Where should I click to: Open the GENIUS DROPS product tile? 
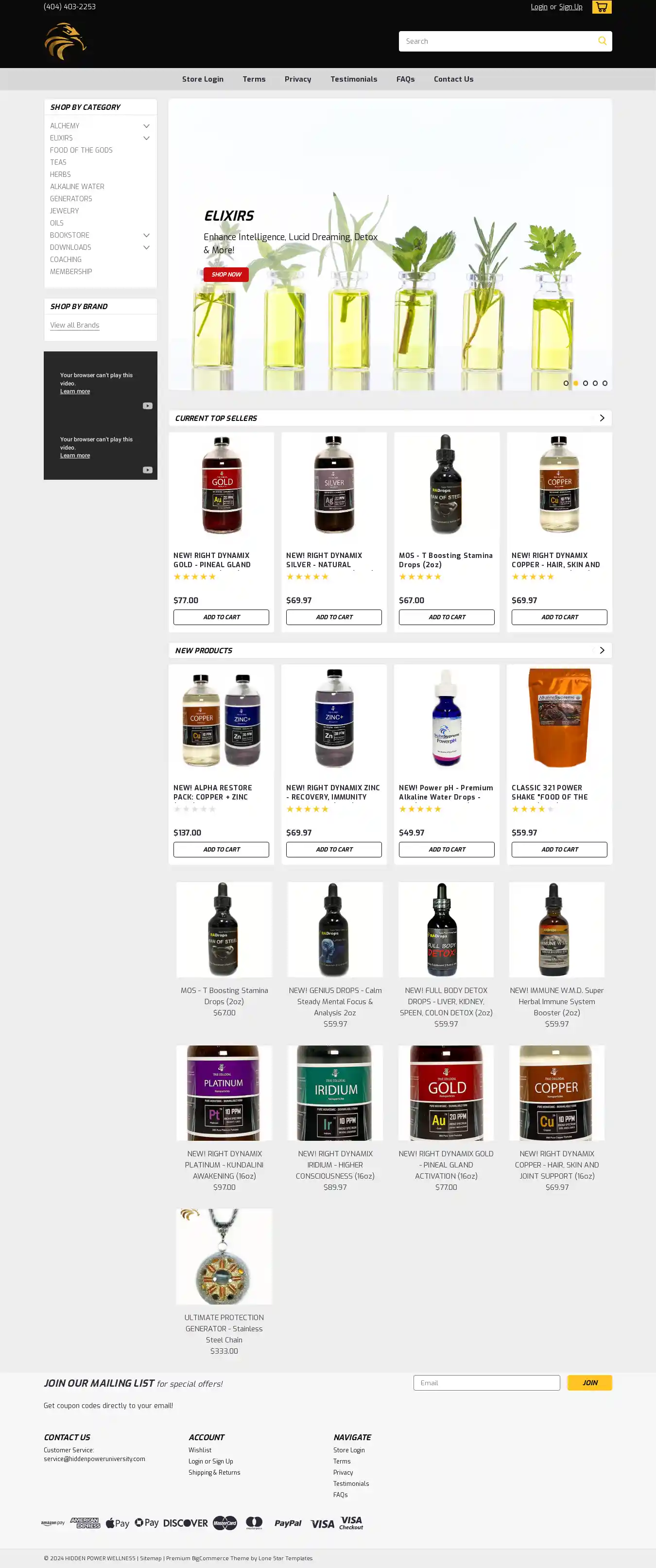pos(335,929)
